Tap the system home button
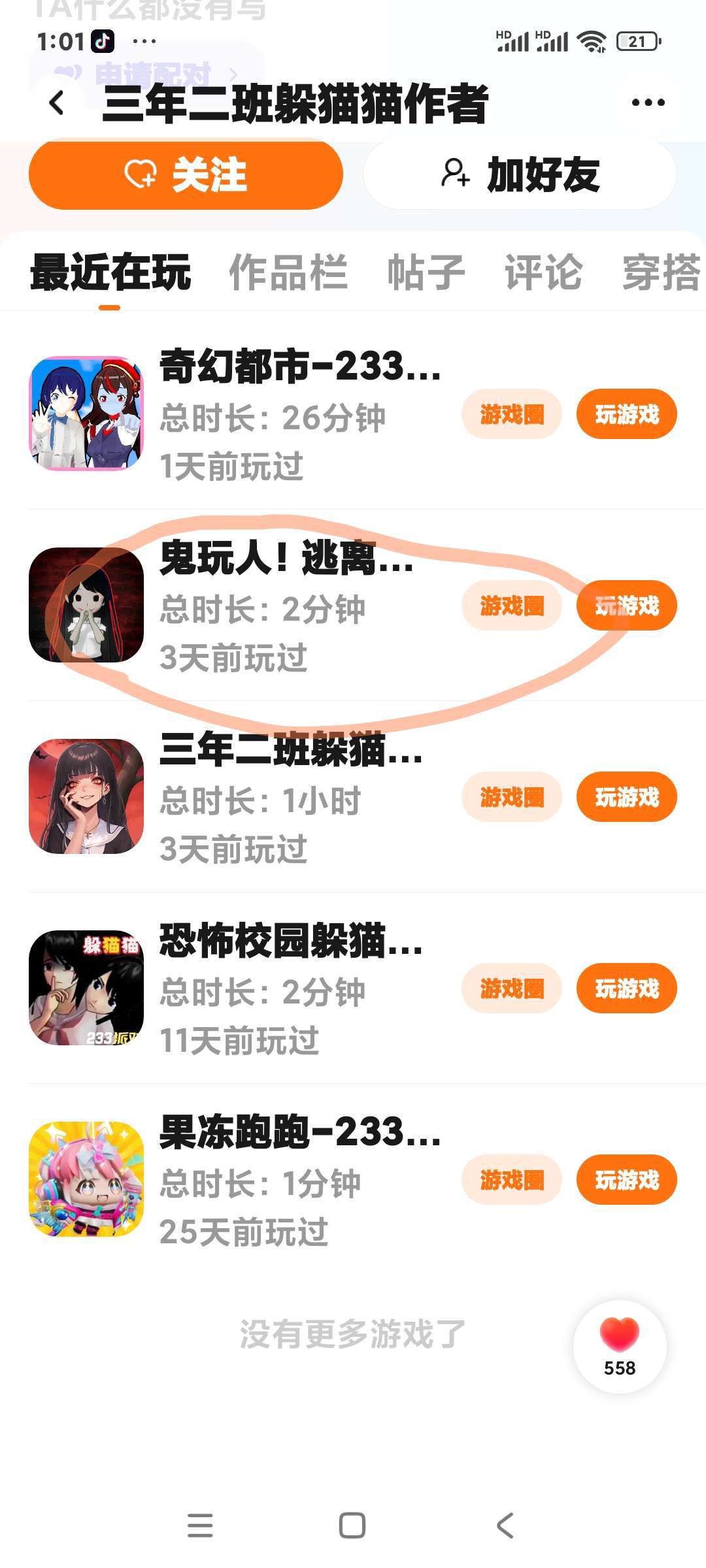This screenshot has height=1568, width=706. (x=352, y=1526)
